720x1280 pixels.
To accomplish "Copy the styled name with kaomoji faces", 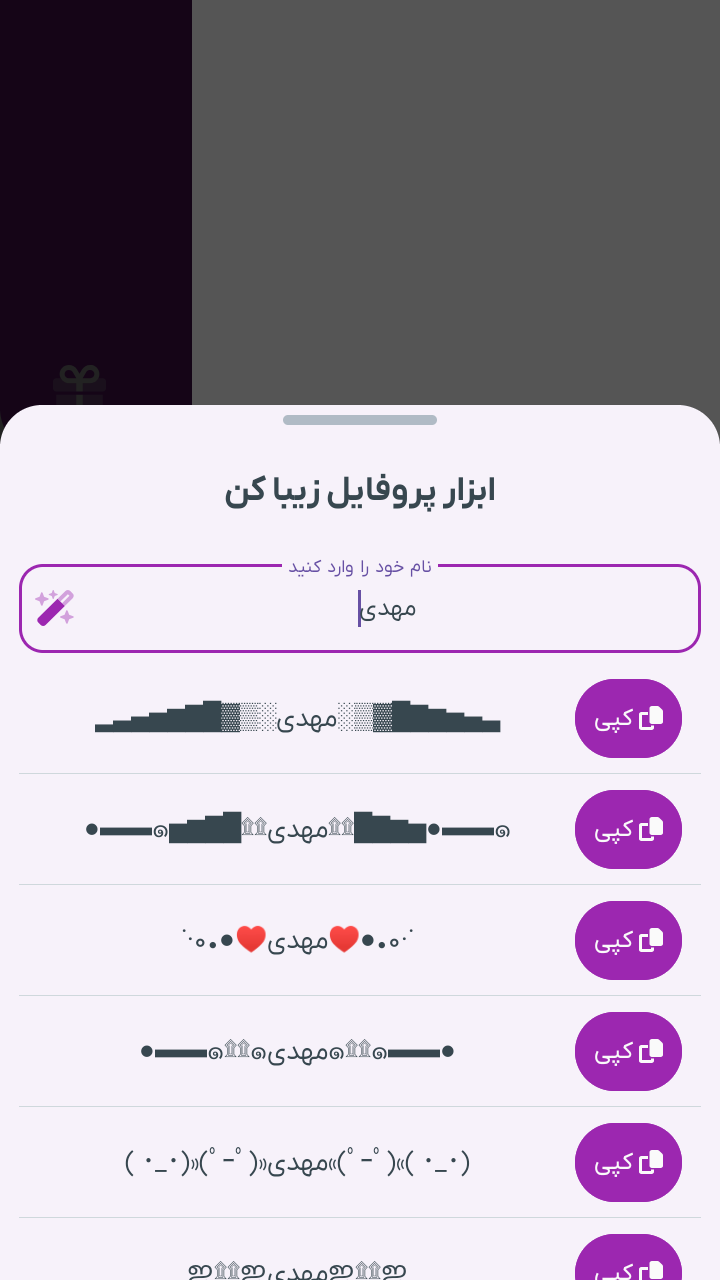I will click(628, 1162).
